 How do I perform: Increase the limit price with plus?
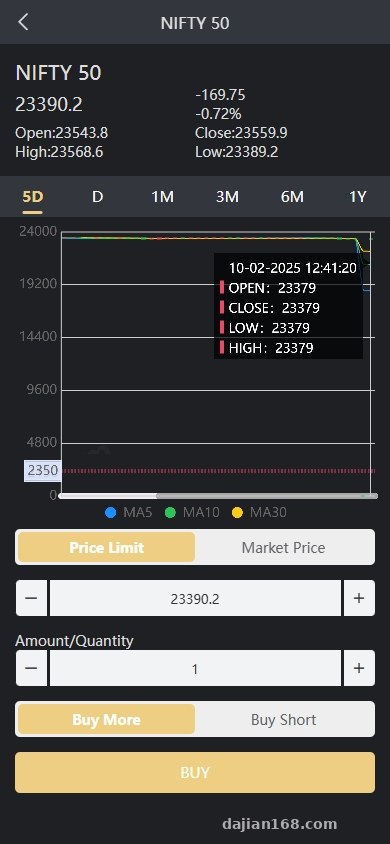[359, 598]
